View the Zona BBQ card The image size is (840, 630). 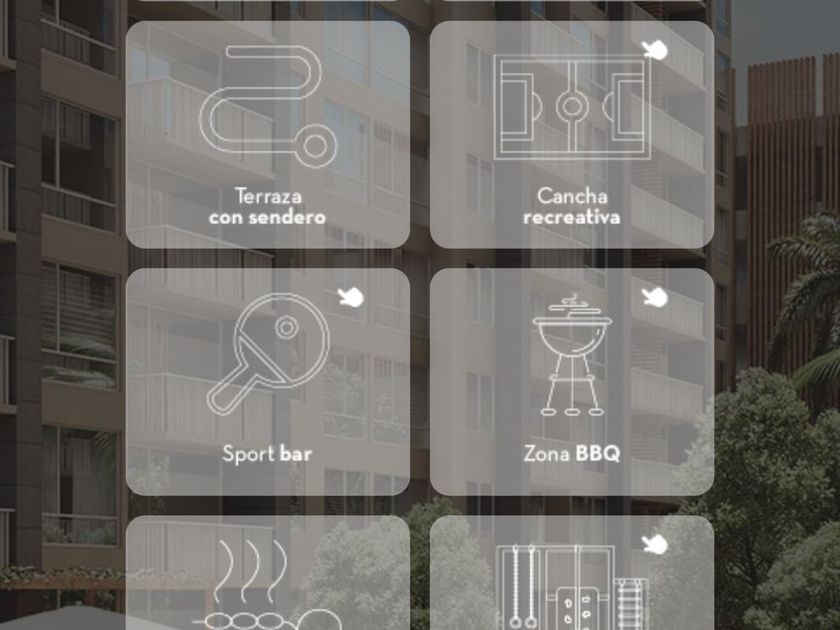click(571, 381)
